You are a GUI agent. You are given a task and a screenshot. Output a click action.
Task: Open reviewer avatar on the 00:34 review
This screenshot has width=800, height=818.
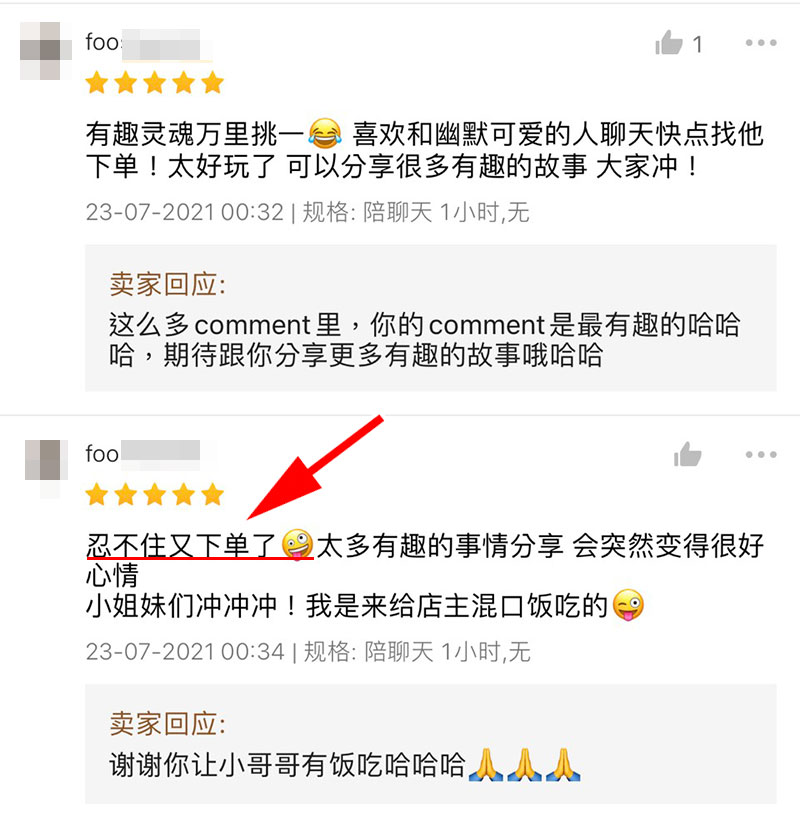[46, 458]
